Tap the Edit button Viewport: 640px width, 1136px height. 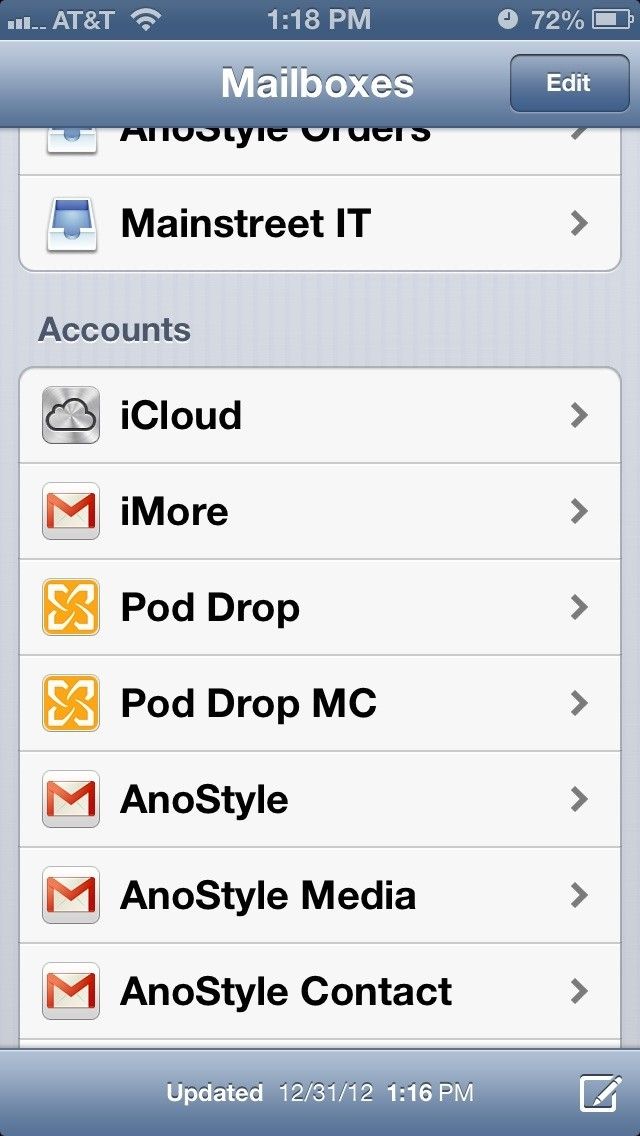click(x=568, y=83)
